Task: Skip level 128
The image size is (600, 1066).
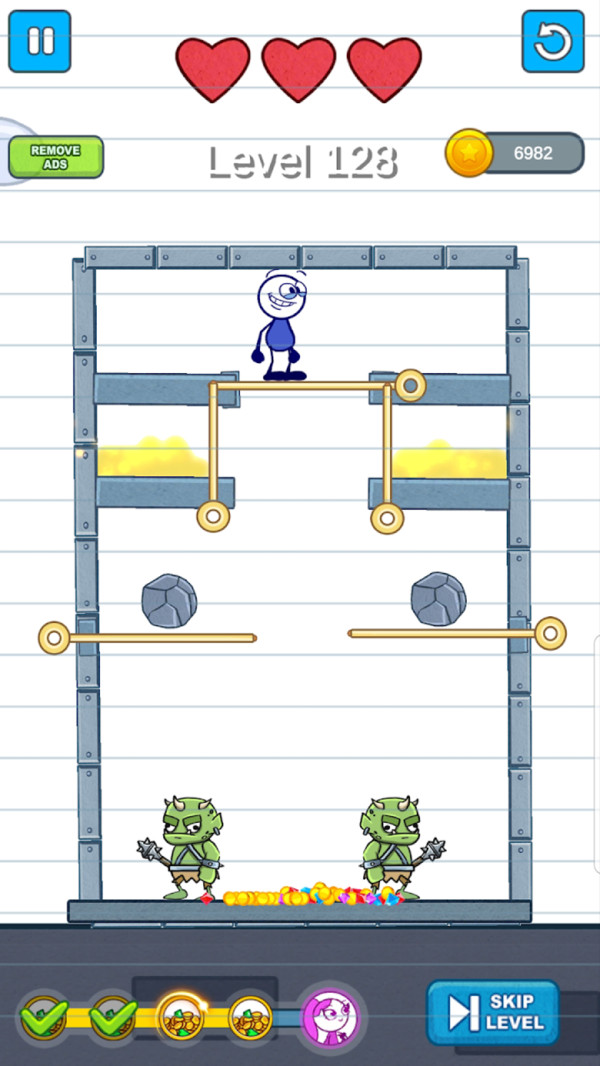Action: click(492, 1013)
